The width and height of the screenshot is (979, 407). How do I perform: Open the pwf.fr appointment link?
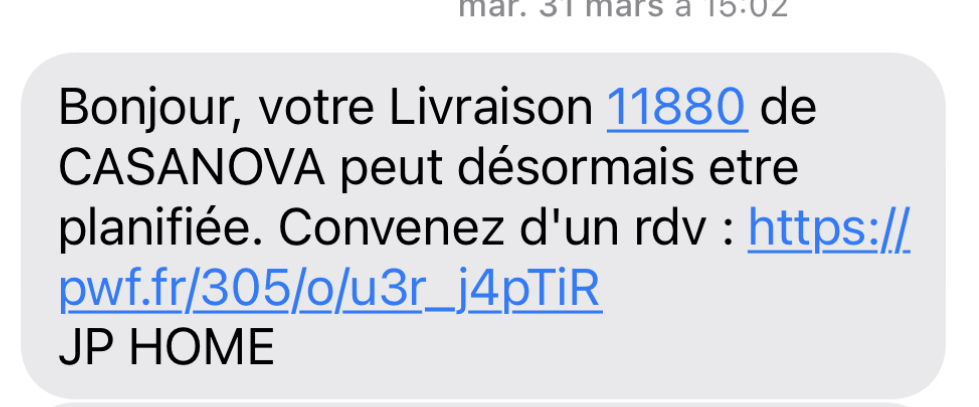330,290
